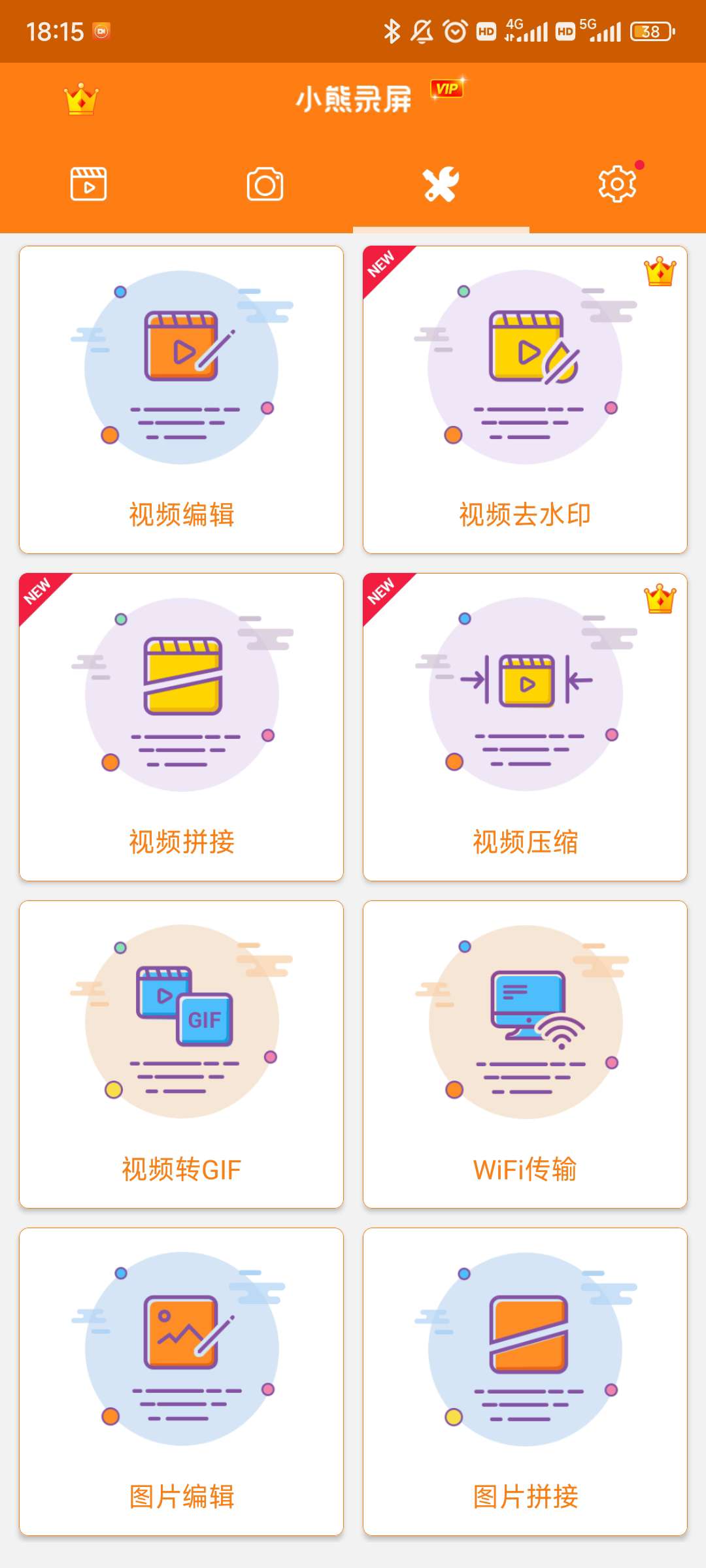Launch 图片拼接 image stitching tool
The width and height of the screenshot is (706, 1568).
pyautogui.click(x=525, y=1382)
